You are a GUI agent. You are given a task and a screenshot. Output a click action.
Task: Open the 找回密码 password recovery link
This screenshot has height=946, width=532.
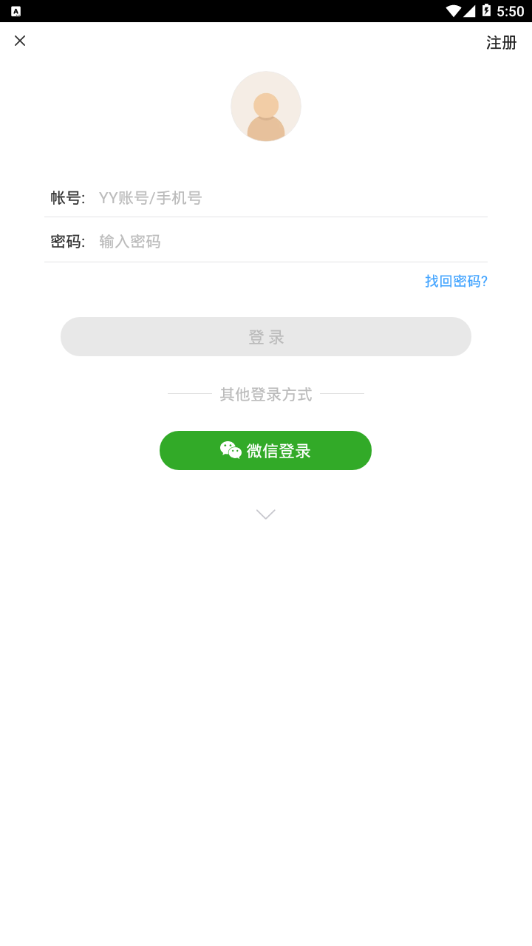coord(456,281)
